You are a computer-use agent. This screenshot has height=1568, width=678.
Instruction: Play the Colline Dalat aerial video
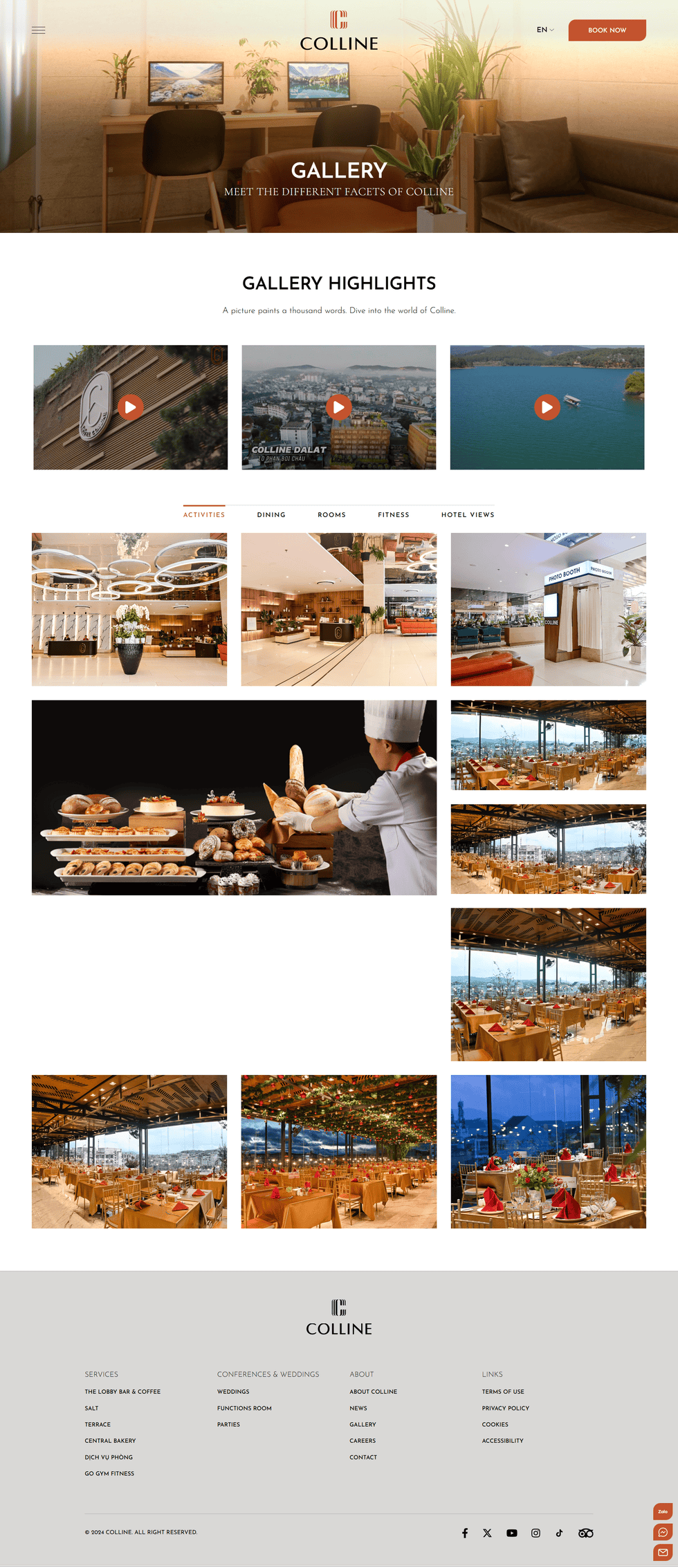click(x=338, y=407)
